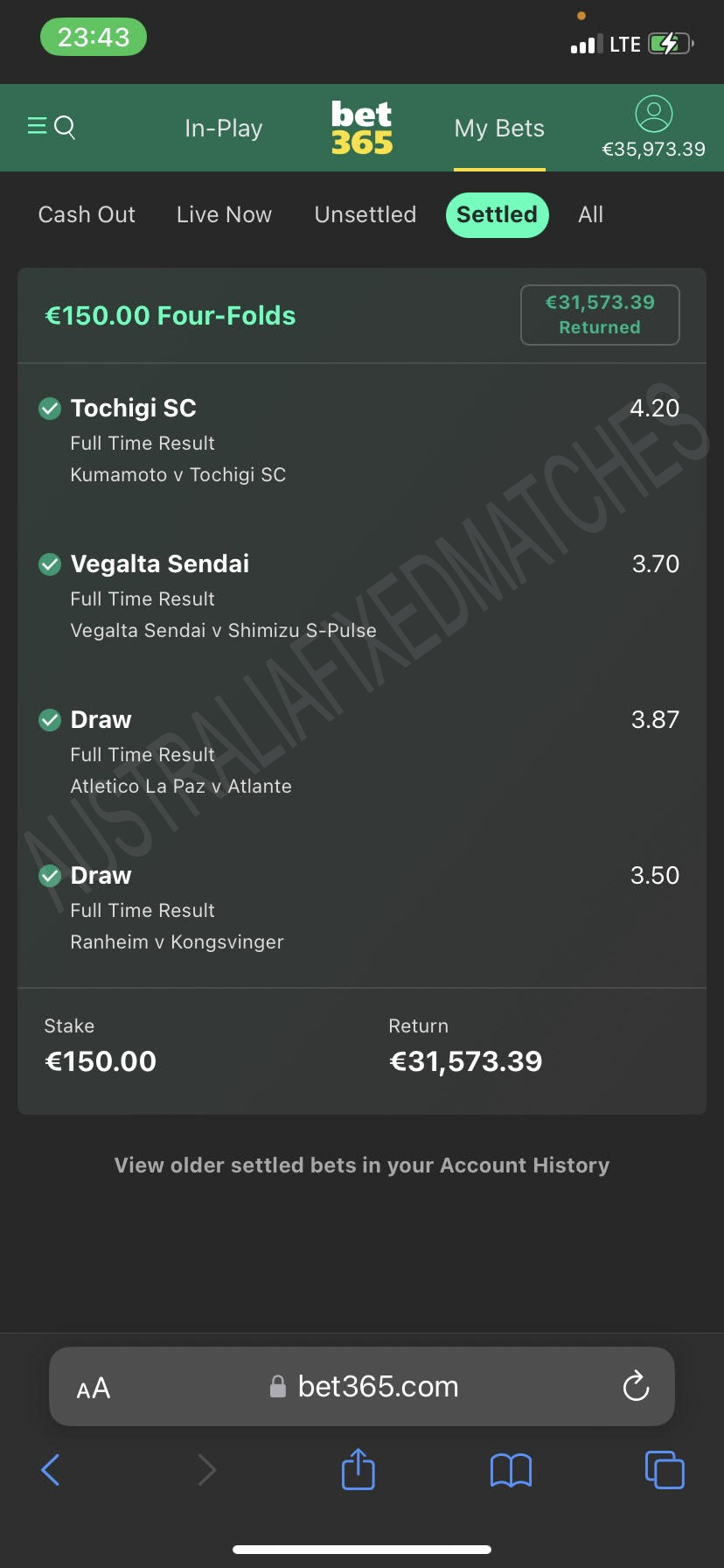
Task: Share this page
Action: tap(359, 1468)
